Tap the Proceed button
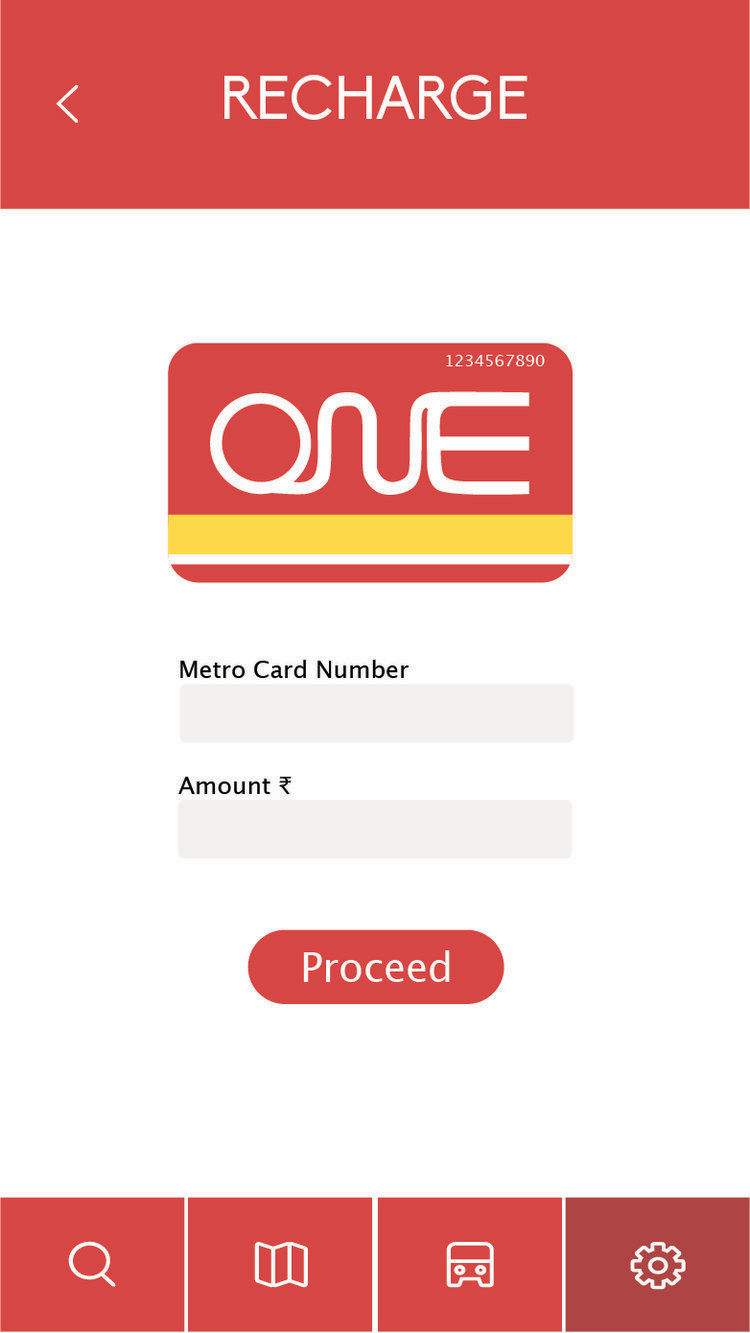 tap(376, 967)
